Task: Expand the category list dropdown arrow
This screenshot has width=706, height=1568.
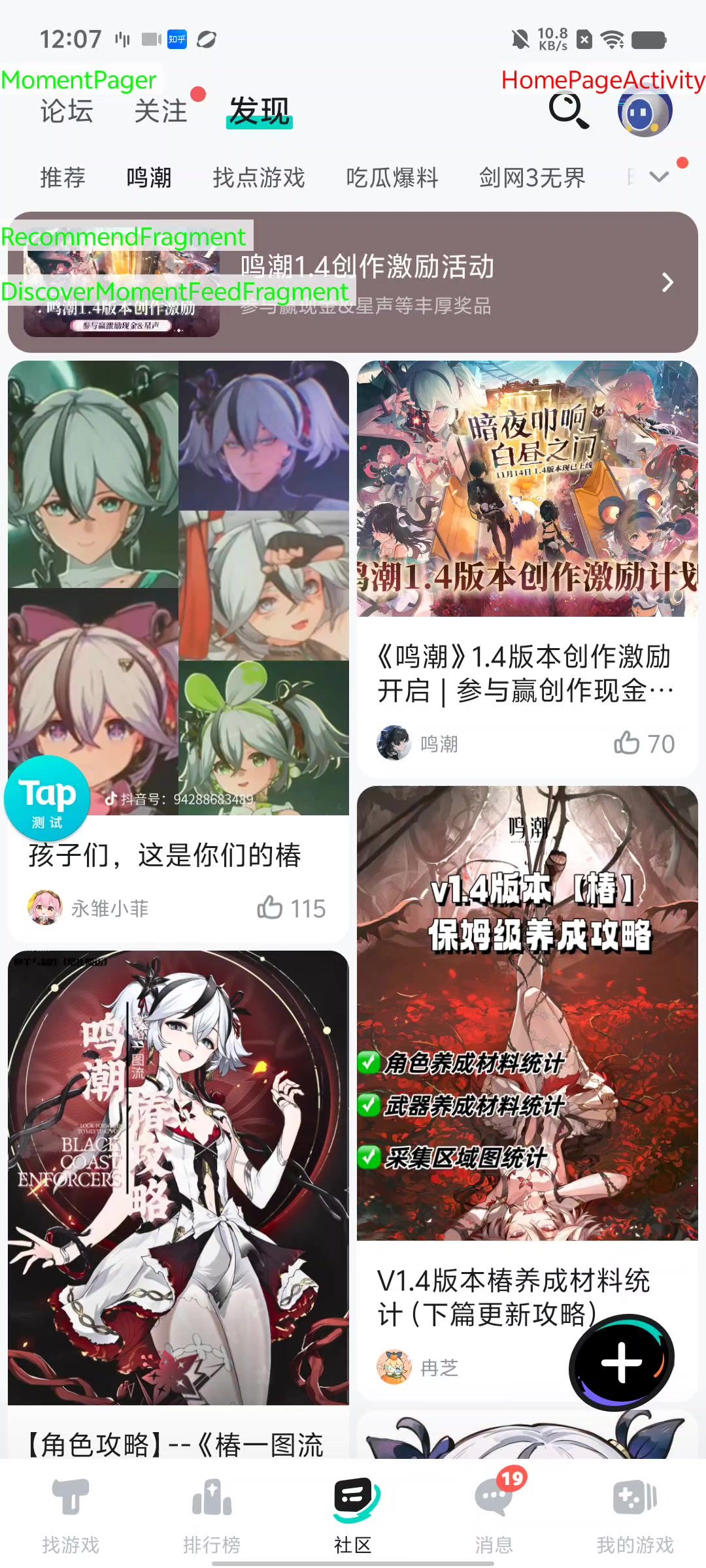Action: coord(659,177)
